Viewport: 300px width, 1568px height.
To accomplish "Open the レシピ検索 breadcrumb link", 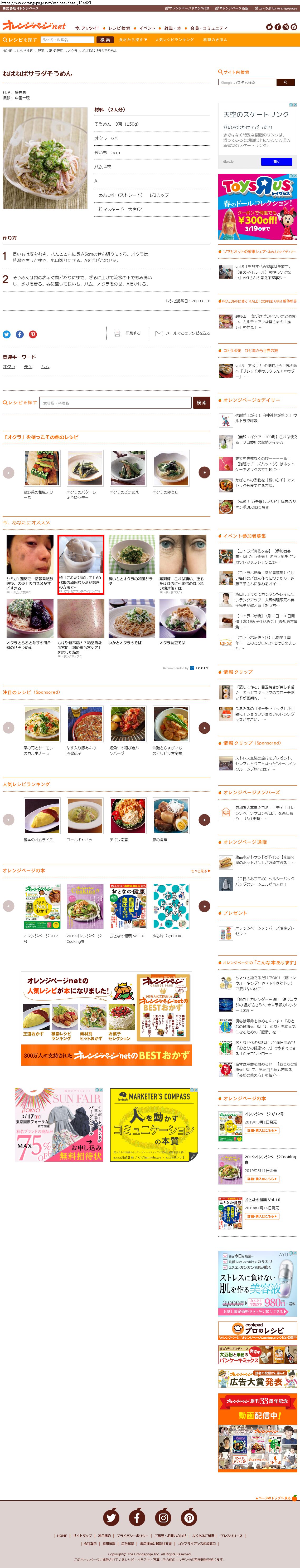I will [x=25, y=51].
